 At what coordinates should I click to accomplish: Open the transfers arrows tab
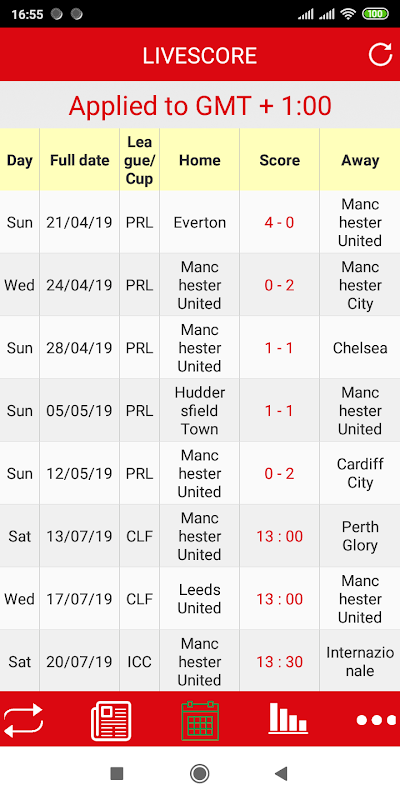[x=23, y=720]
